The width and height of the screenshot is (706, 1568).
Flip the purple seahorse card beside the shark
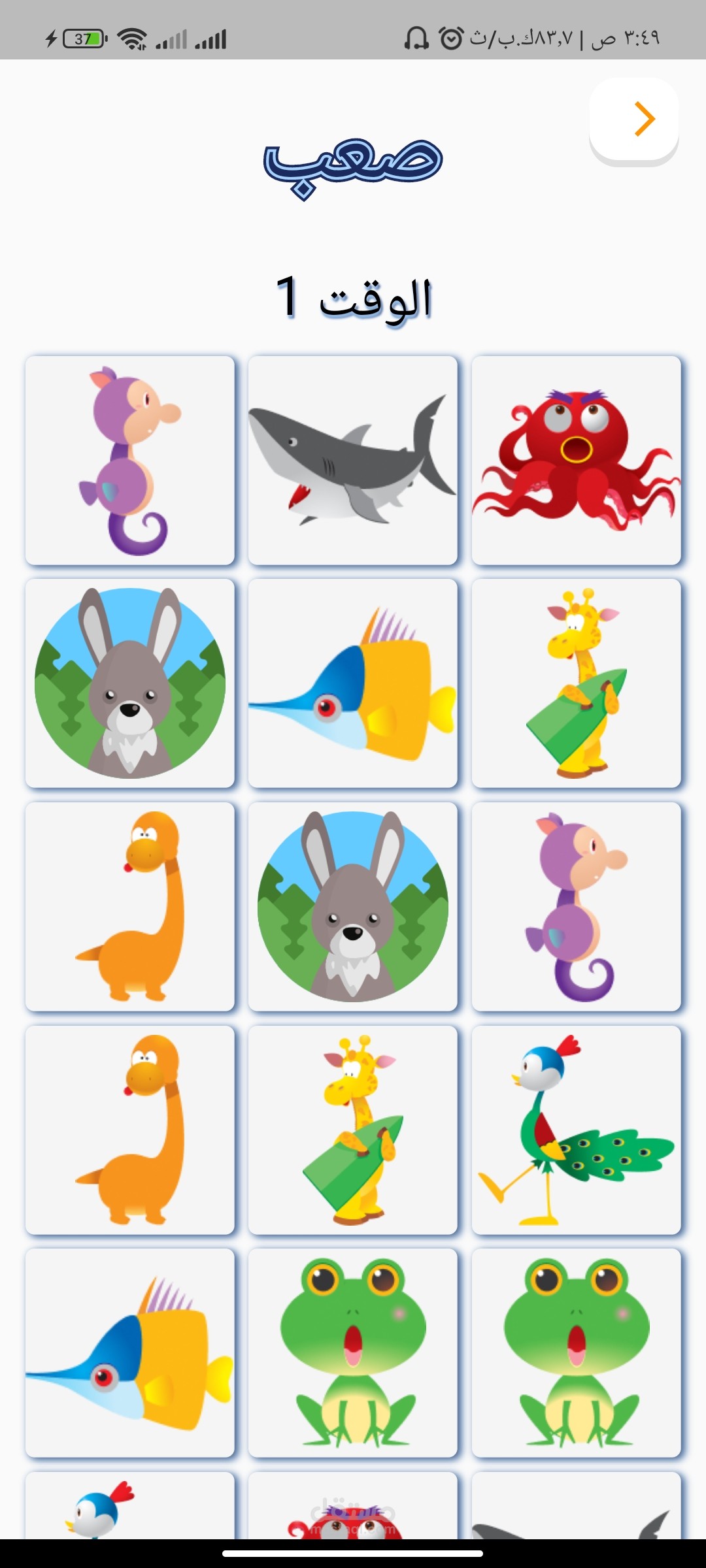[129, 460]
